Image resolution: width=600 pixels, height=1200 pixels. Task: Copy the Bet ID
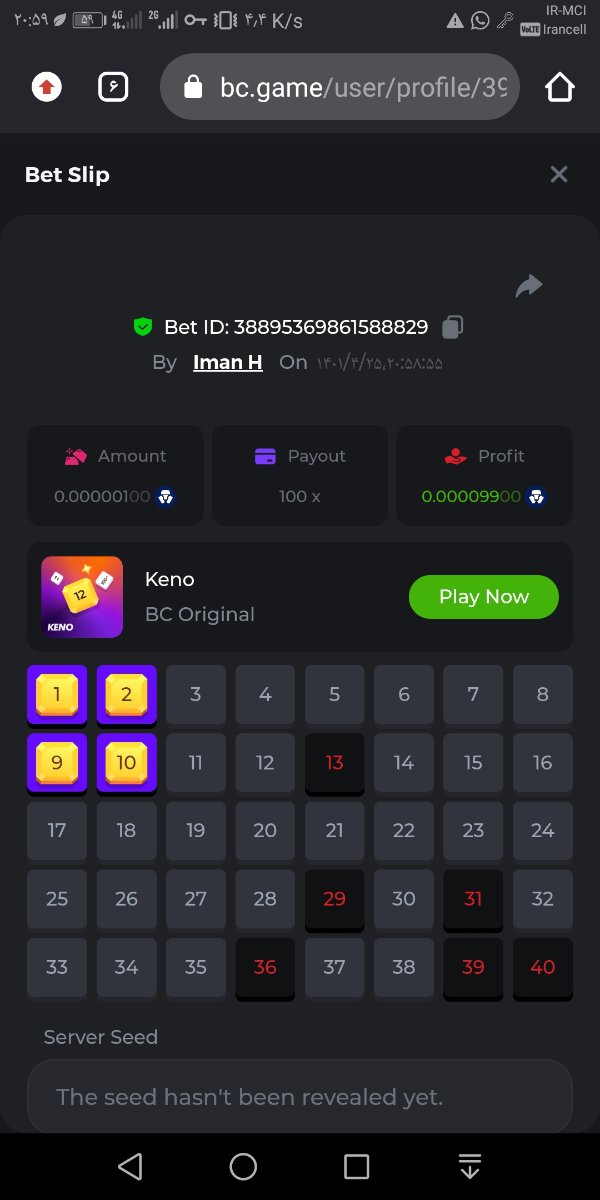[452, 327]
